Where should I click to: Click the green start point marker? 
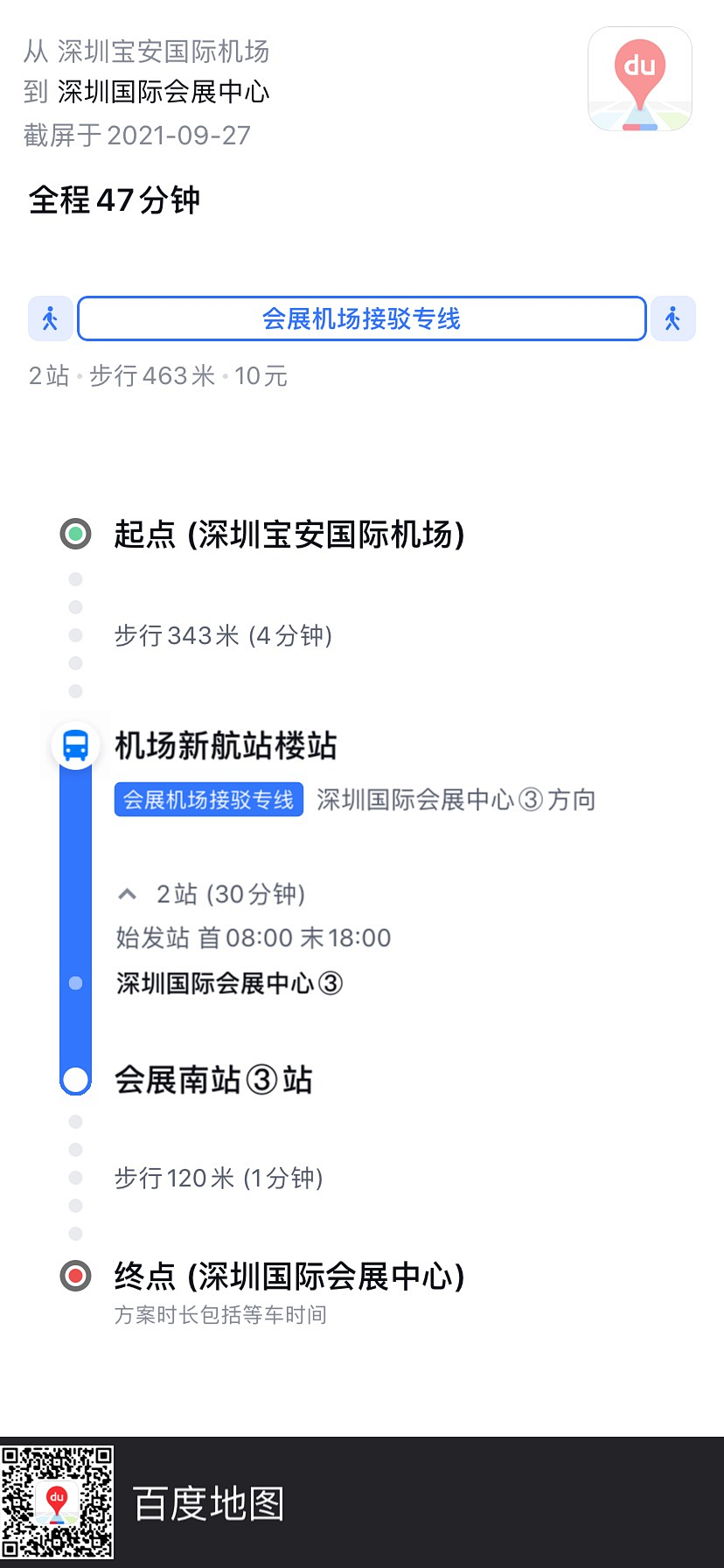(x=75, y=534)
